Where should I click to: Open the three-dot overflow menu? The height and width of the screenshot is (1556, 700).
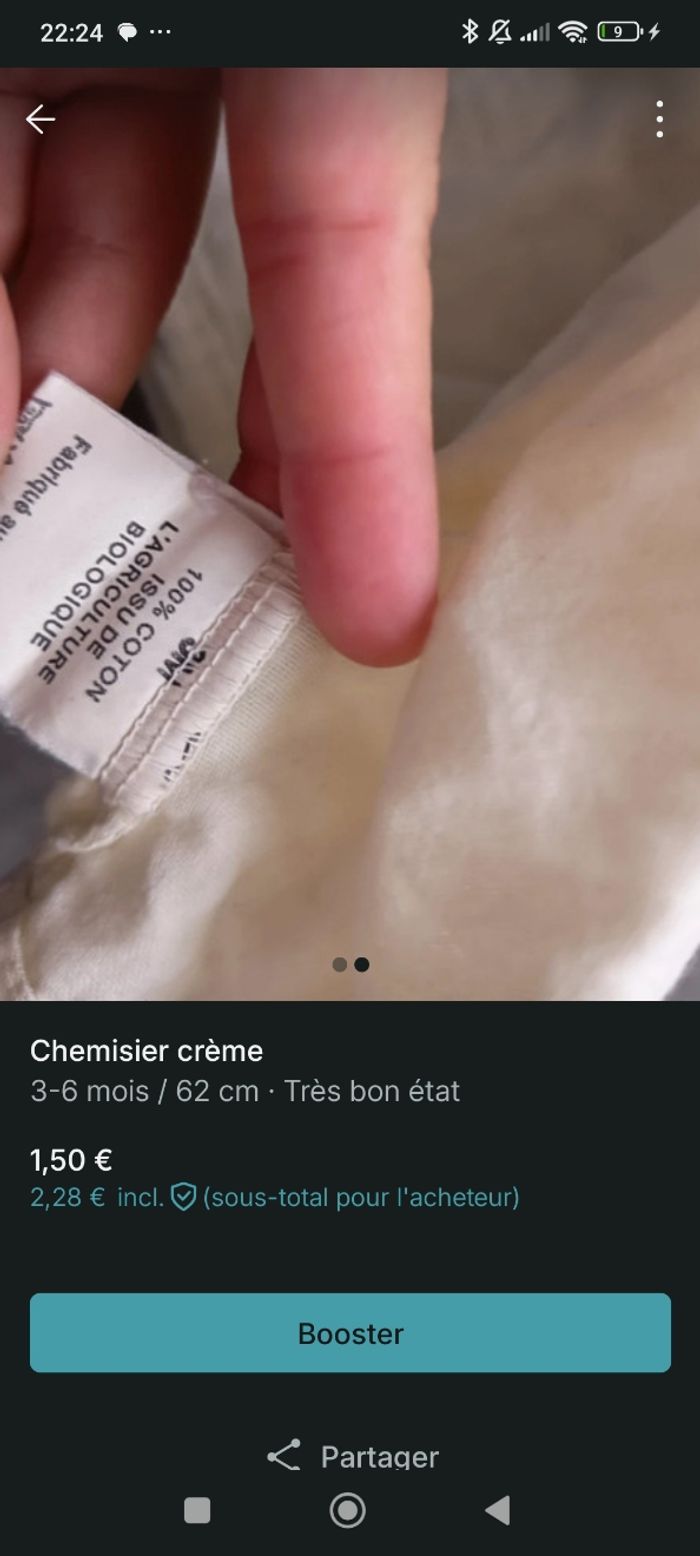[x=659, y=119]
